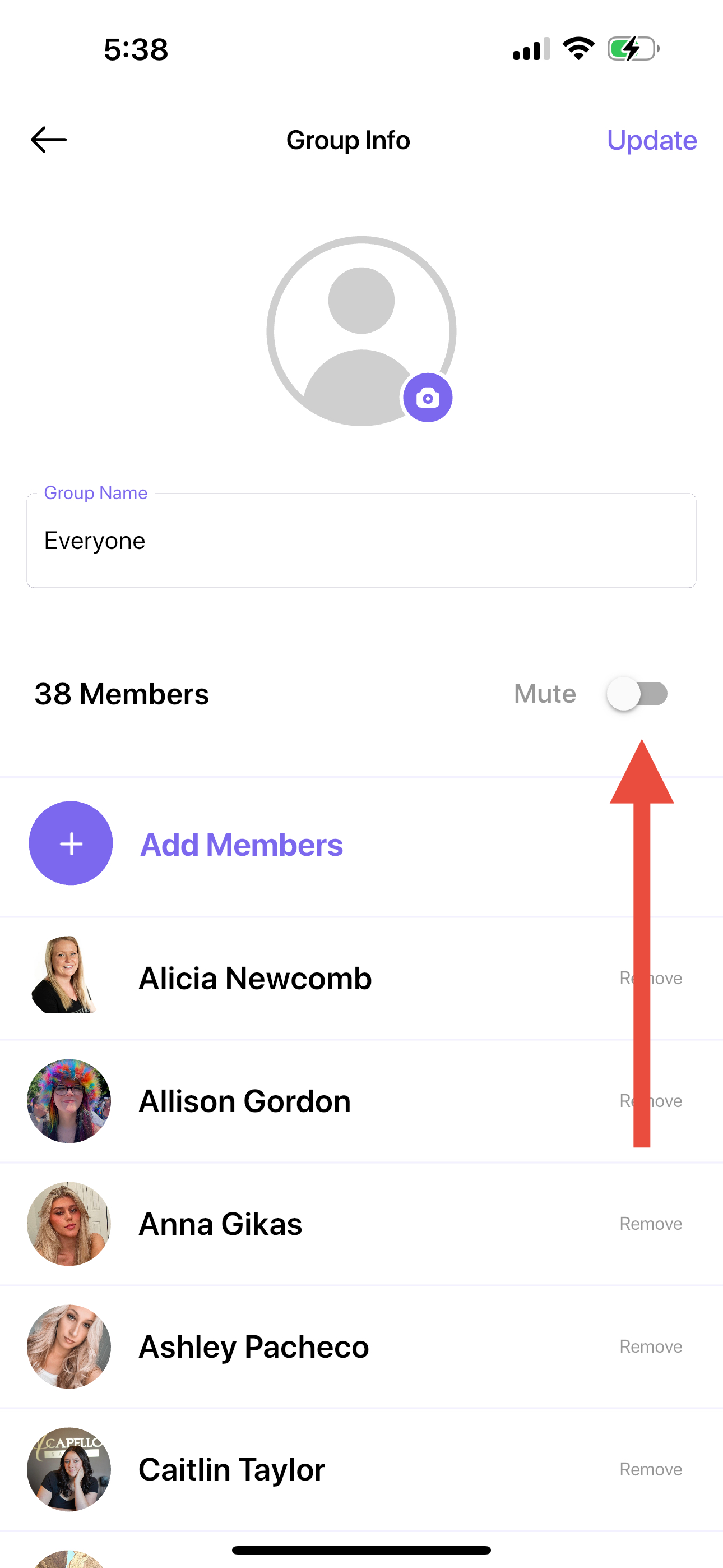Change group photo via camera icon
The height and width of the screenshot is (1568, 723).
pos(428,398)
